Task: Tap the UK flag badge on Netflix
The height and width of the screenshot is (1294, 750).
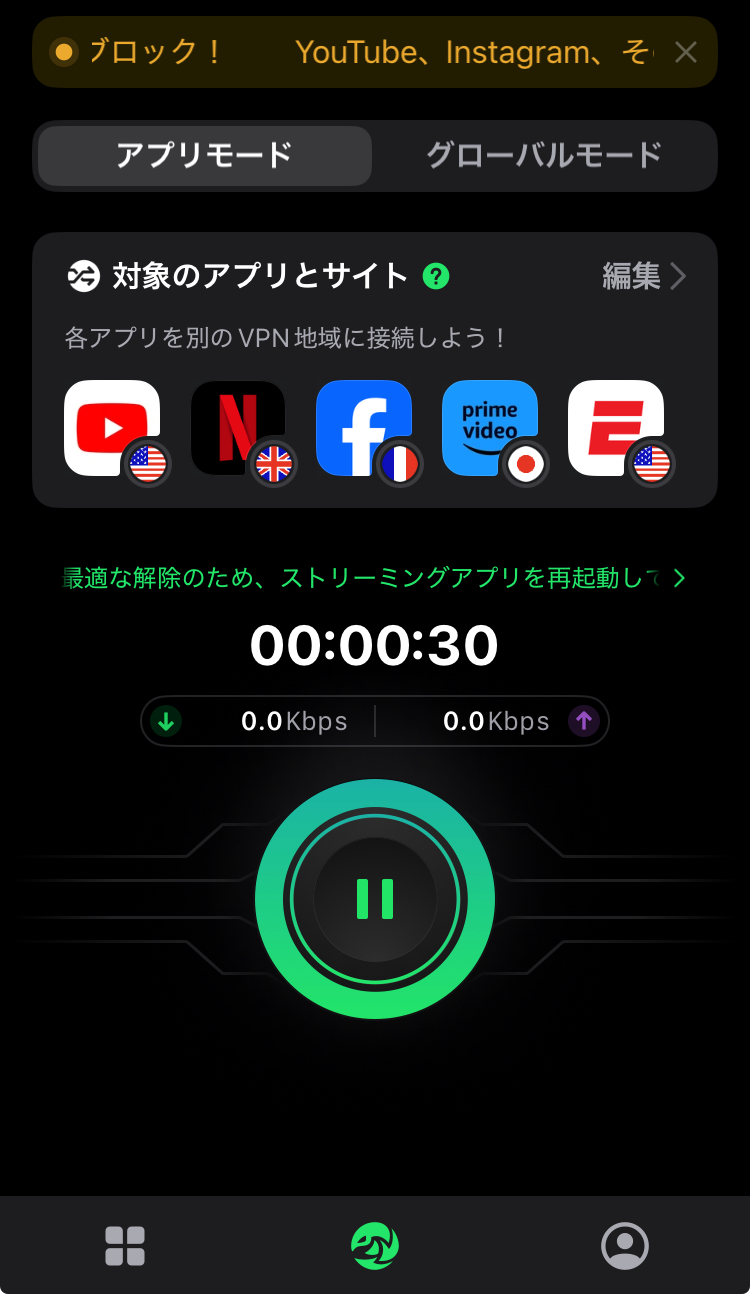Action: tap(276, 463)
